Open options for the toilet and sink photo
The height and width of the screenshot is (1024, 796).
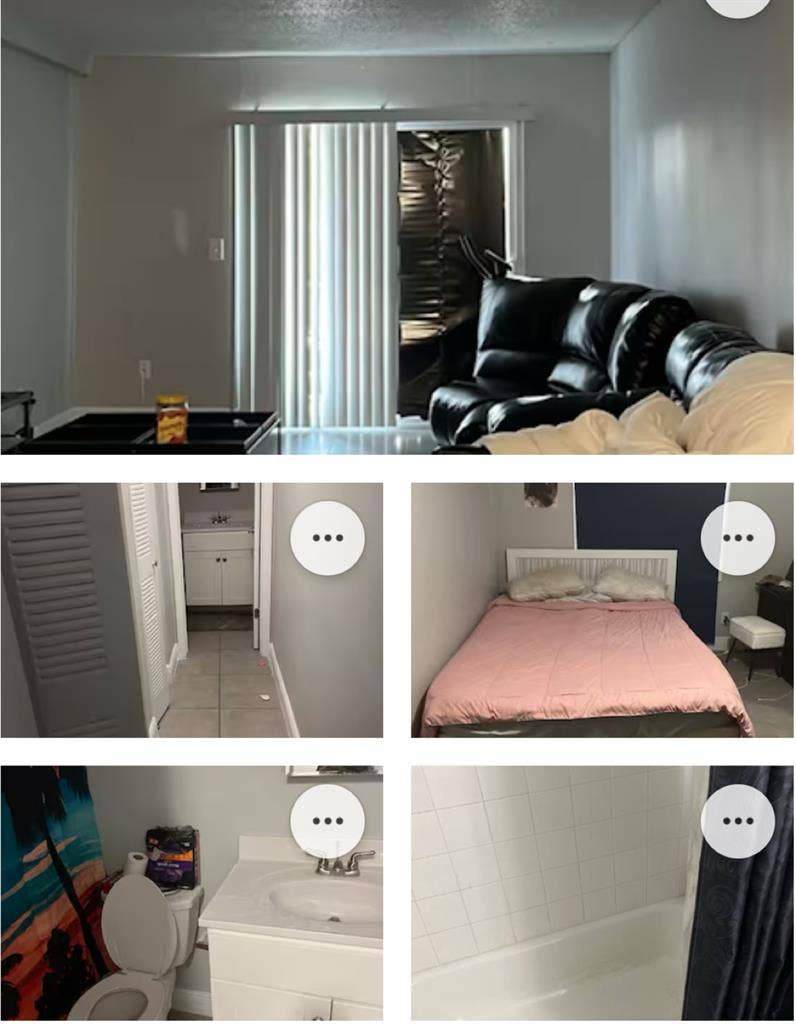click(x=327, y=821)
